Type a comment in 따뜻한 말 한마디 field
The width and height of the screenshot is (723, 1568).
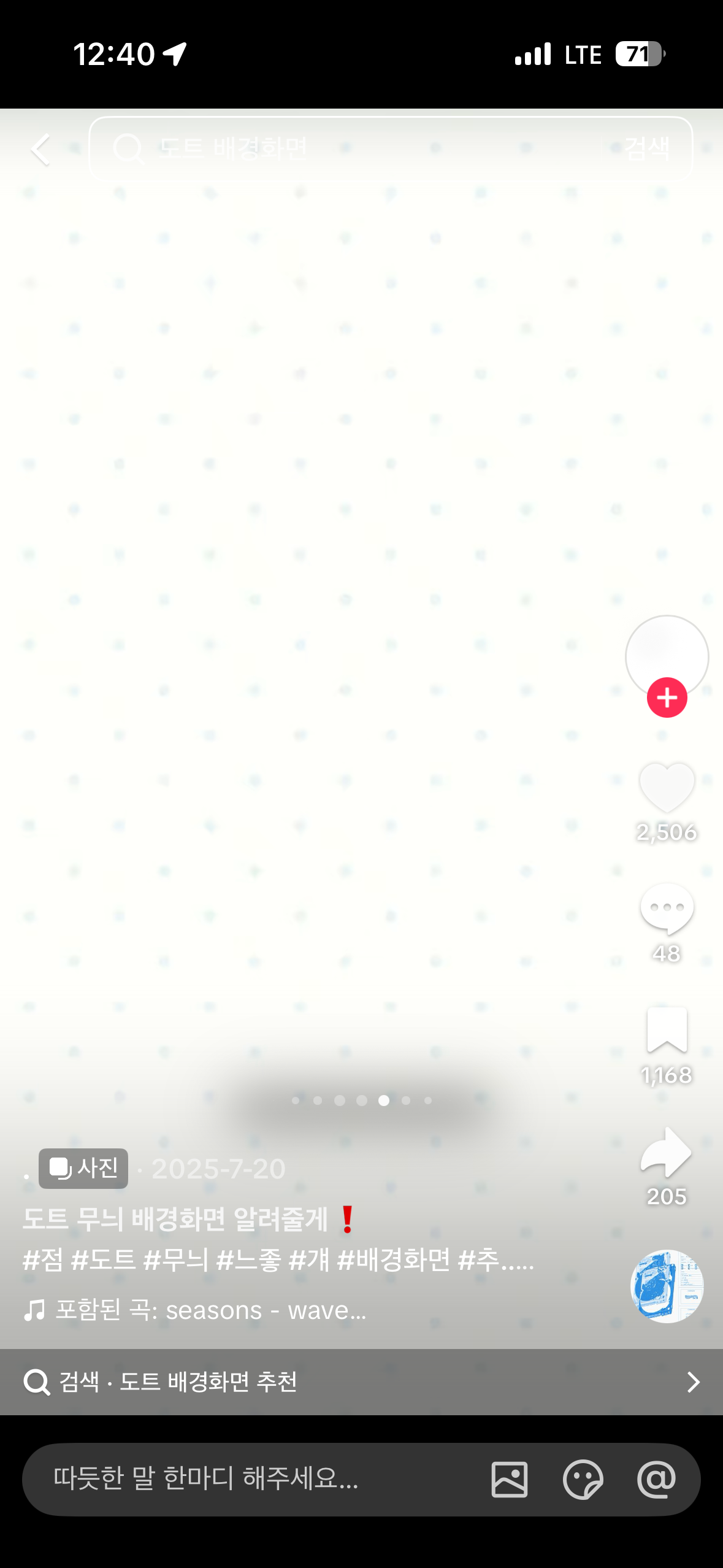[258, 1479]
